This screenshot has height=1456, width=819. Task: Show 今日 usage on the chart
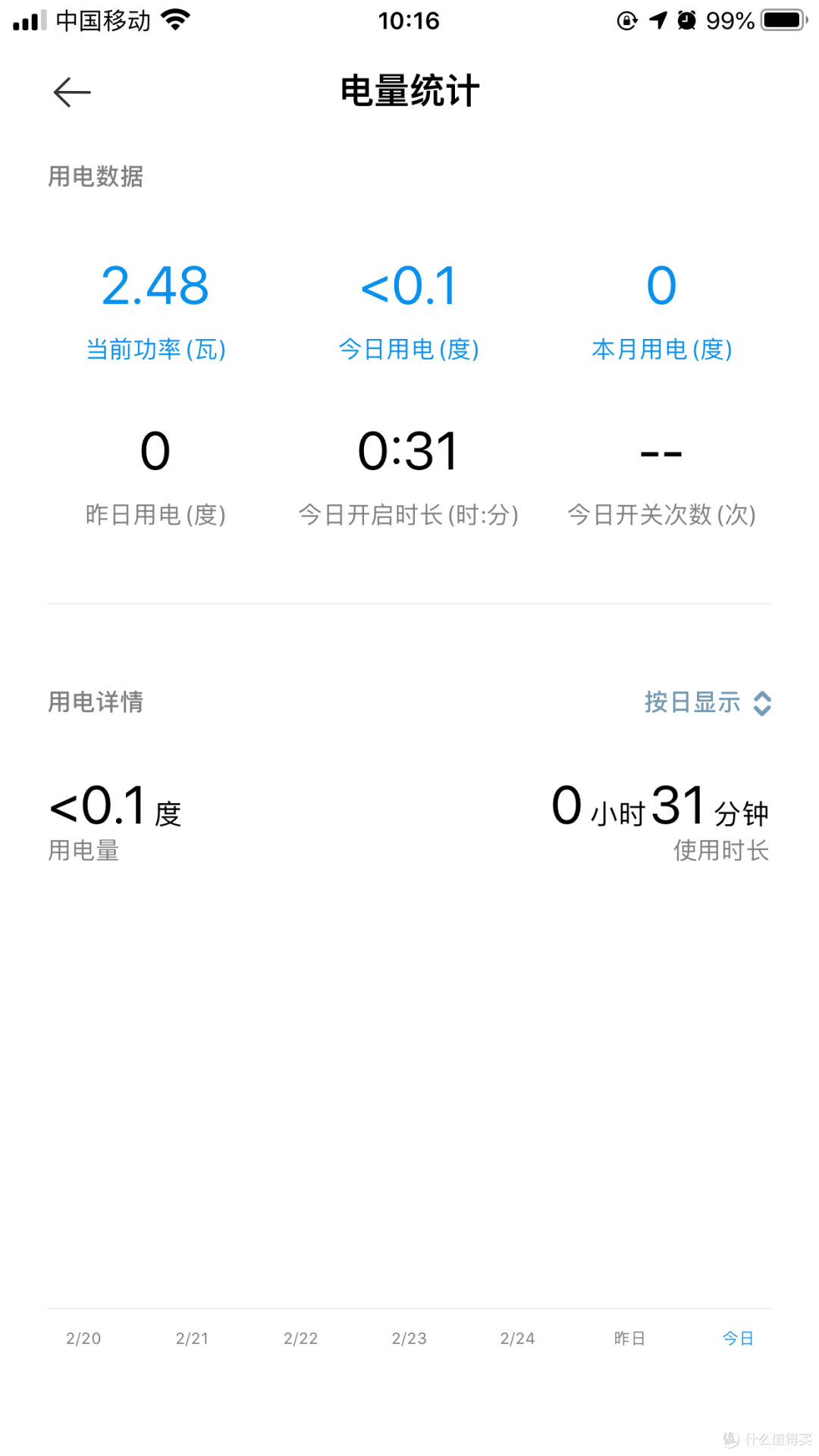click(x=737, y=1338)
